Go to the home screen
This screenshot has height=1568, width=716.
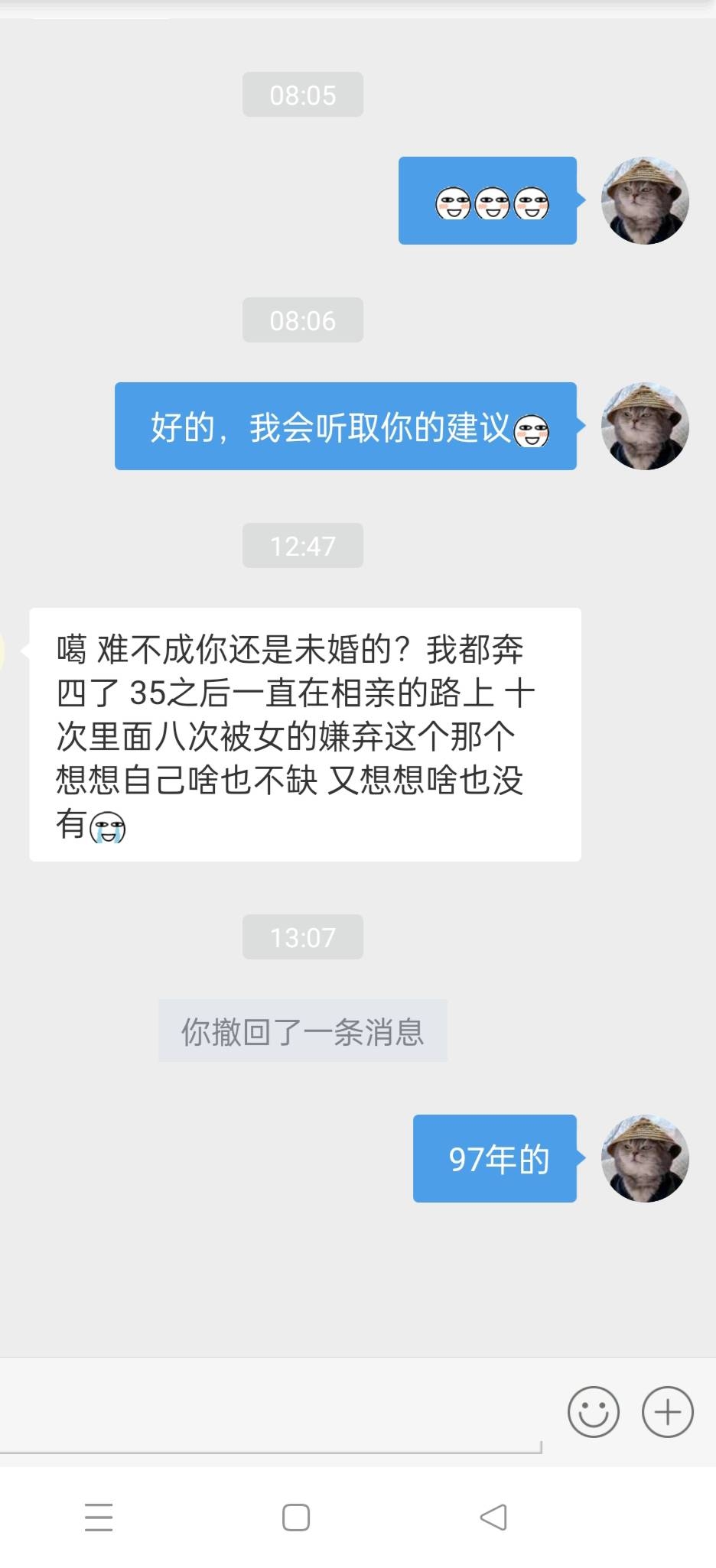296,1517
